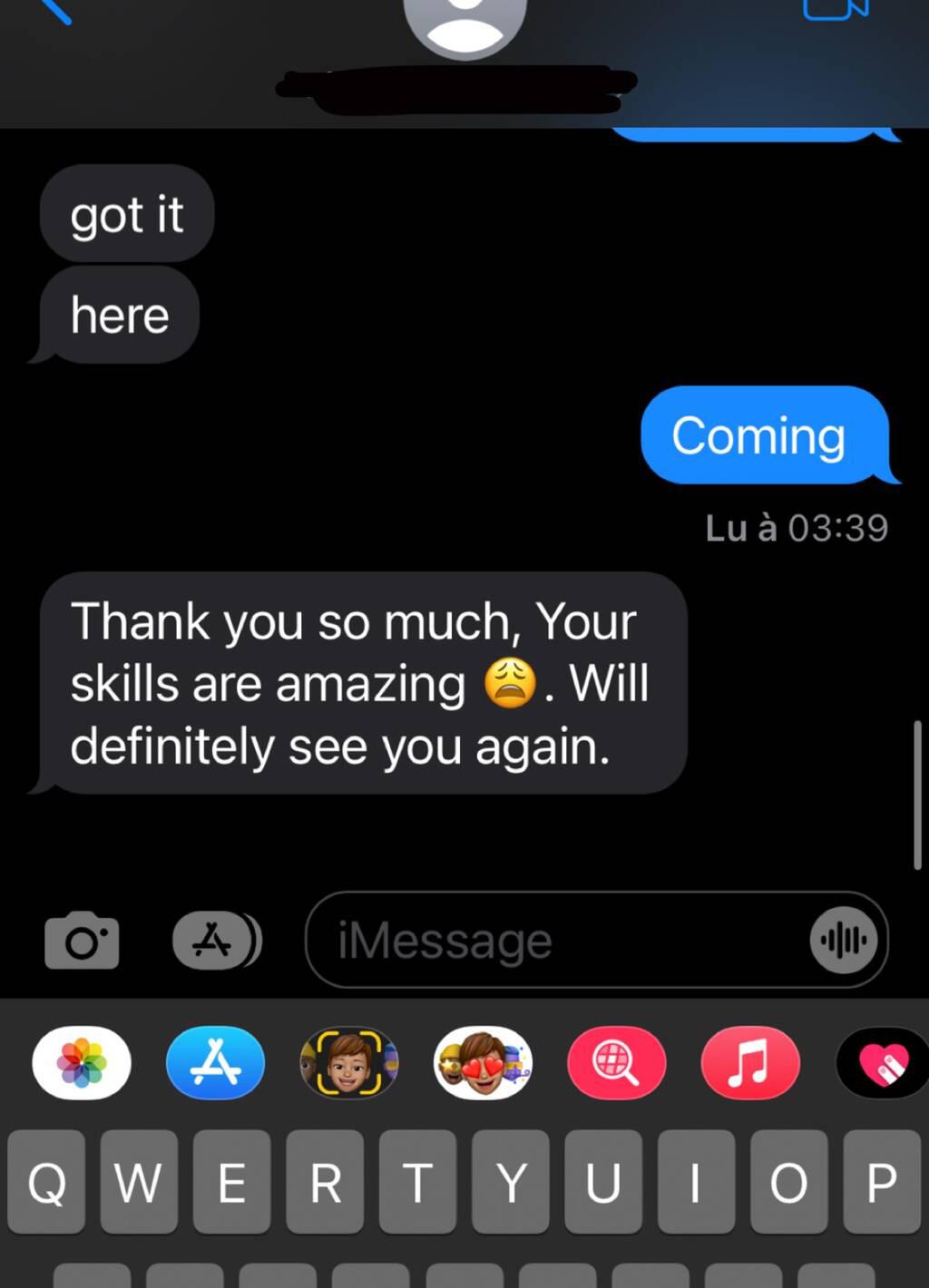Screen dimensions: 929x1288
Task: Open the camera to attach a photo
Action: [82, 941]
